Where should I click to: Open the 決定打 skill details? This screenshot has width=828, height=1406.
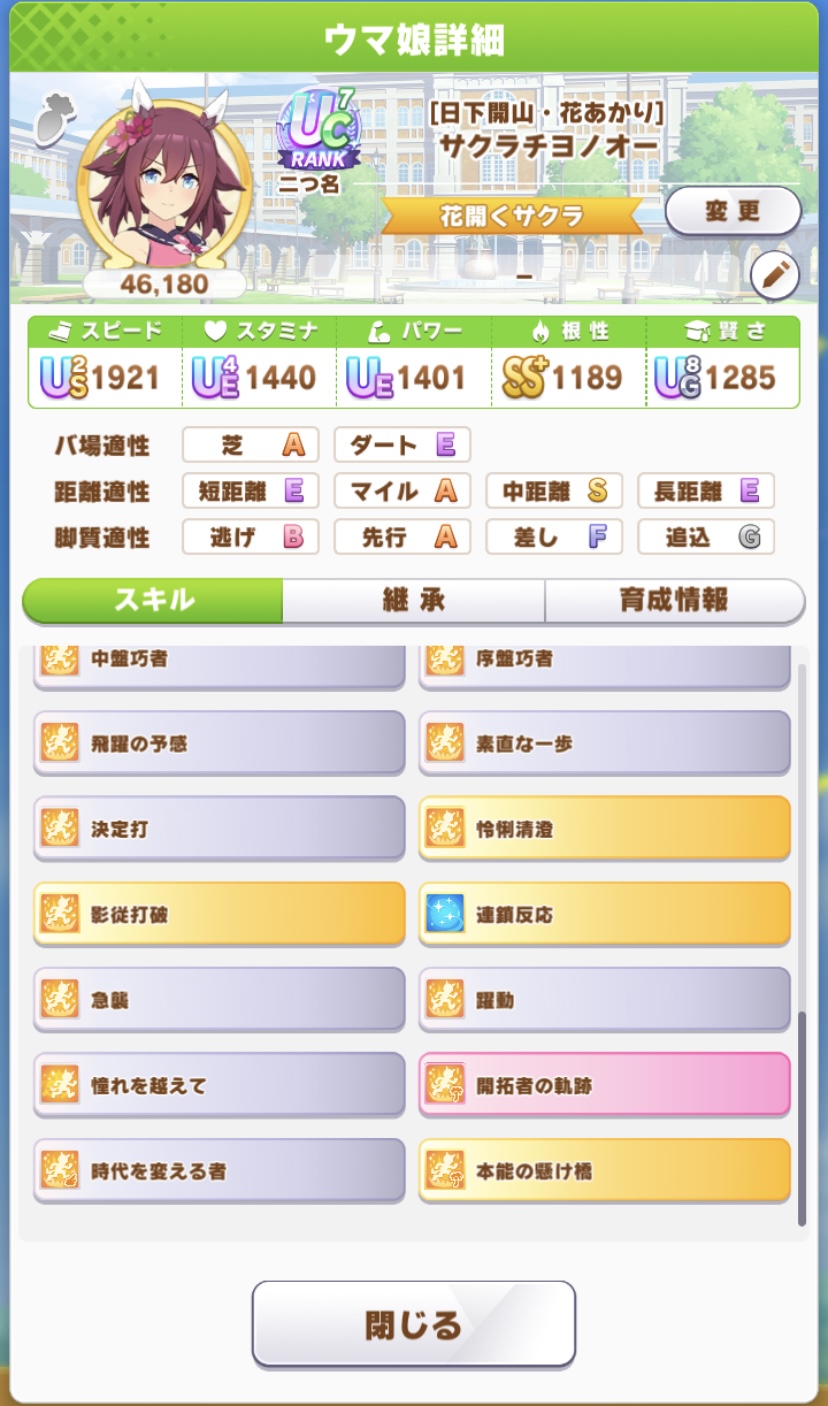point(219,828)
